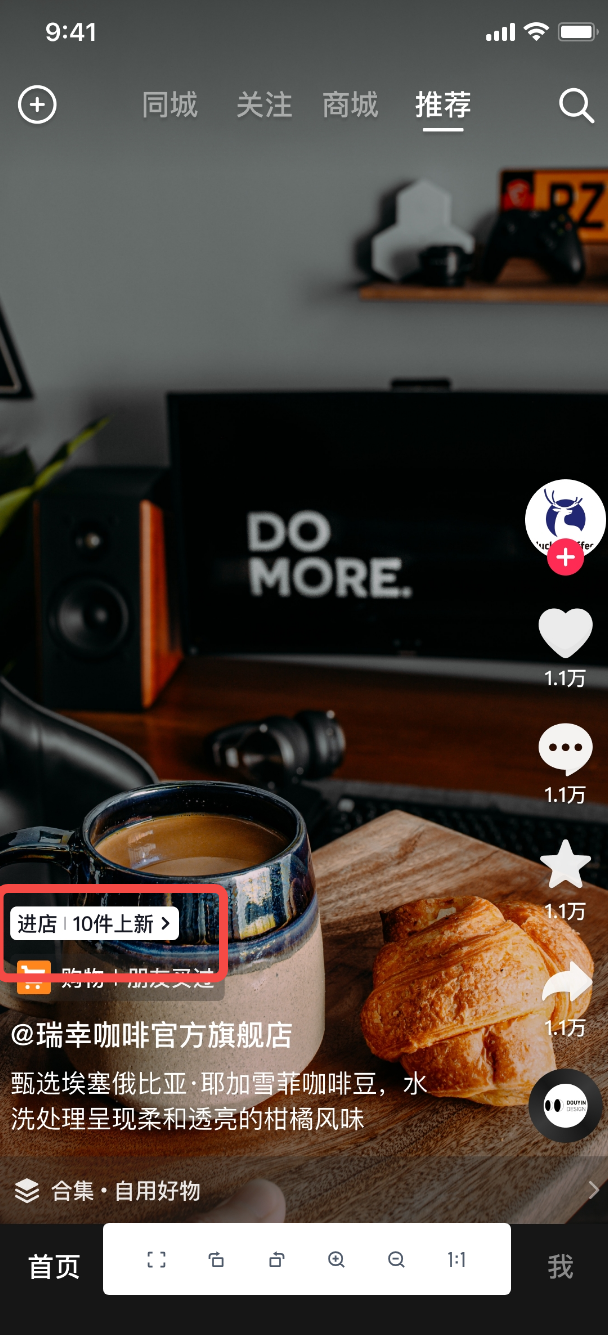Open the spinning music disc

(x=565, y=1105)
